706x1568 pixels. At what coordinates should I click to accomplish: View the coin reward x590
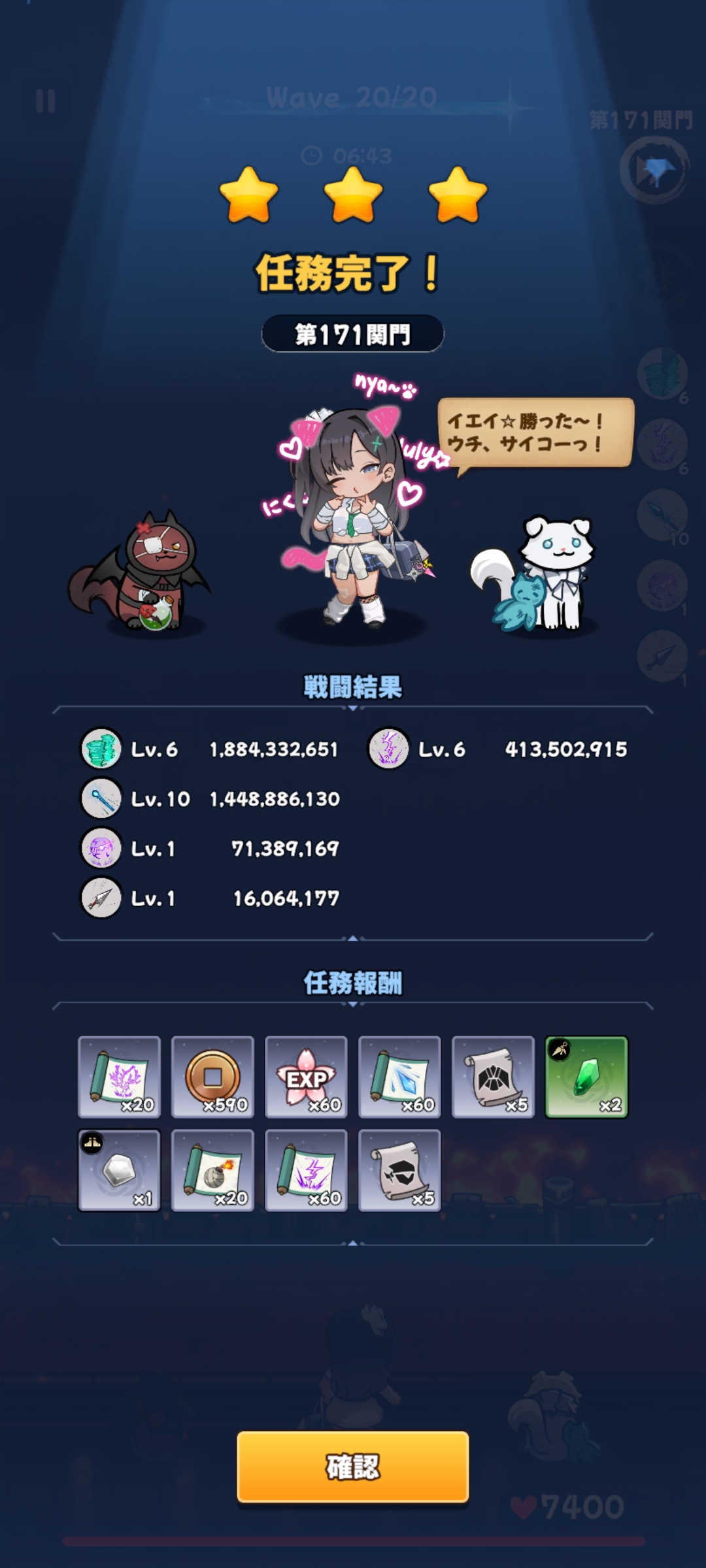pyautogui.click(x=212, y=1077)
